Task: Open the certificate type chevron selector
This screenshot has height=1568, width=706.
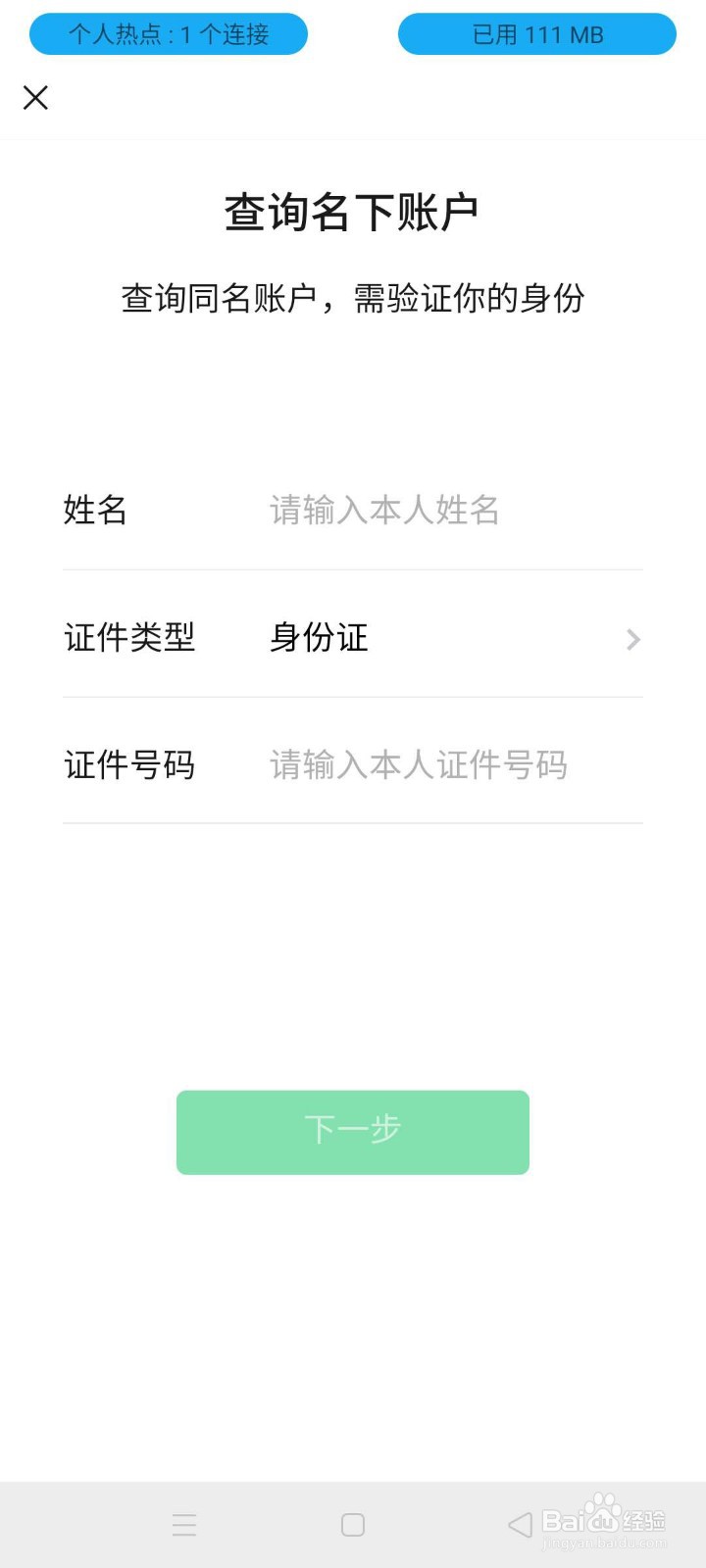Action: click(632, 640)
